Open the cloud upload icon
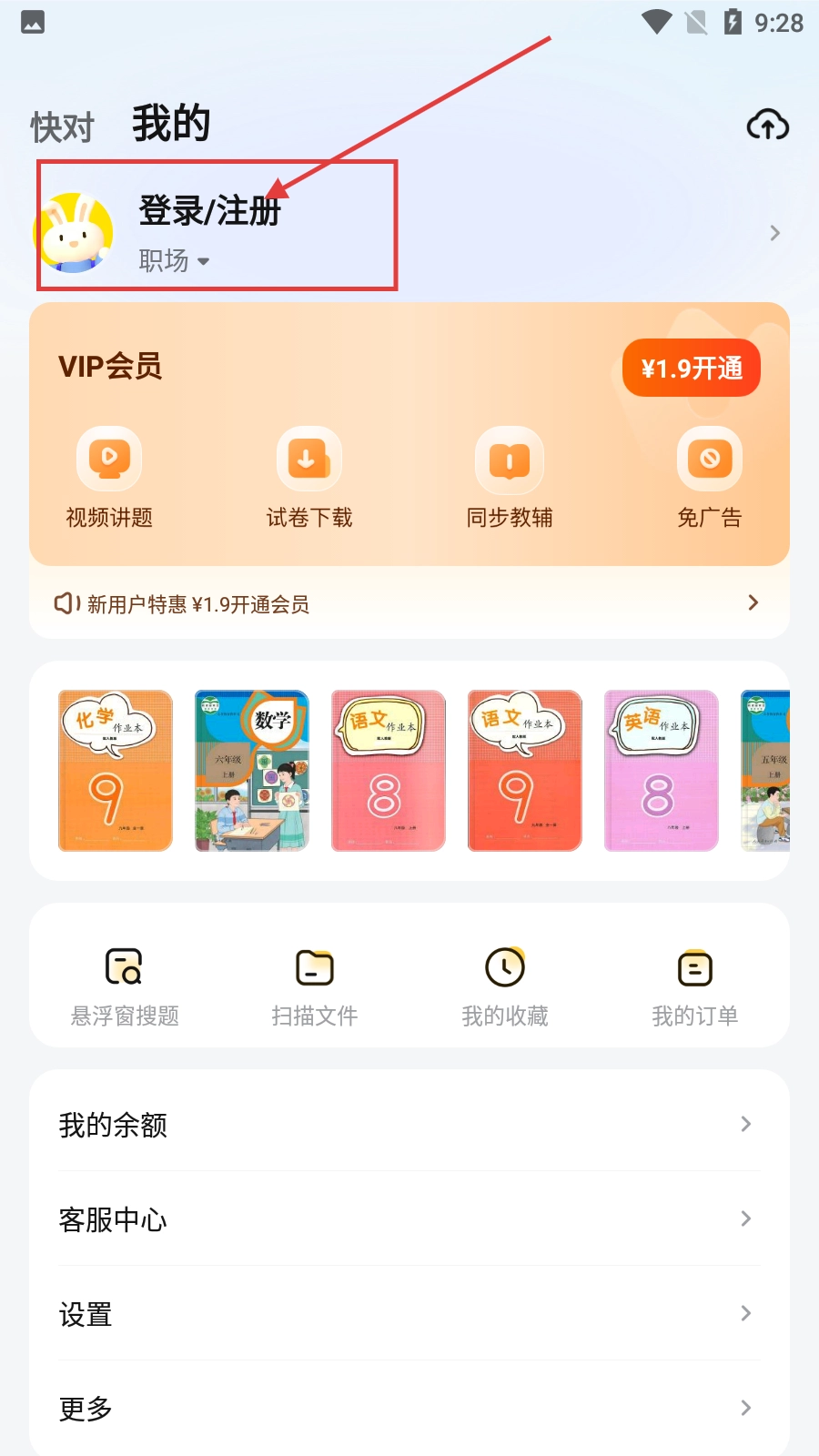The height and width of the screenshot is (1456, 819). (x=767, y=126)
